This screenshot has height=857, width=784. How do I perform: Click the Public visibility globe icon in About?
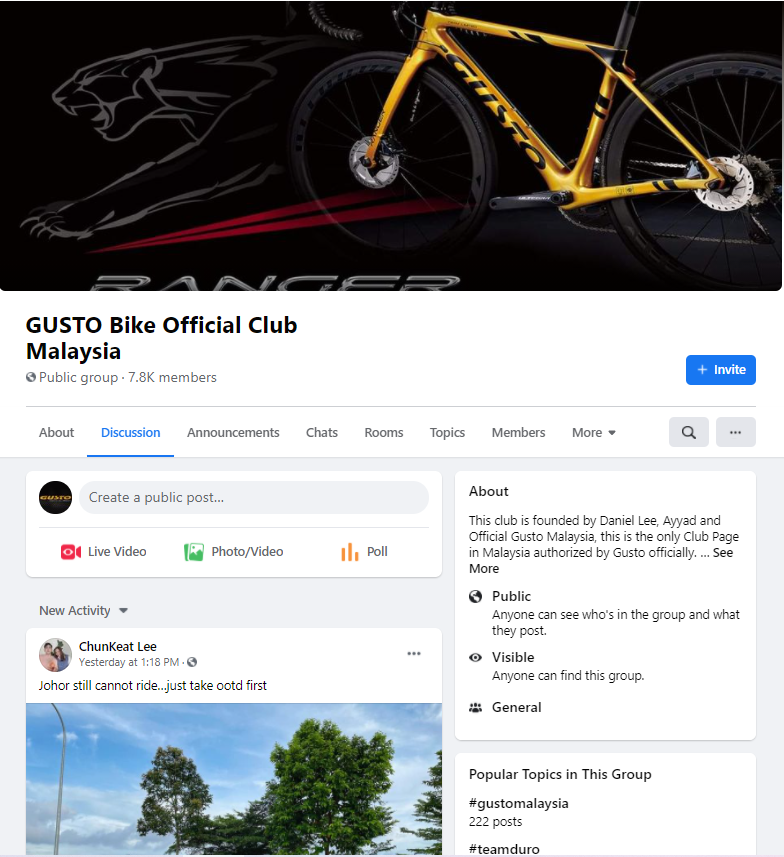477,596
